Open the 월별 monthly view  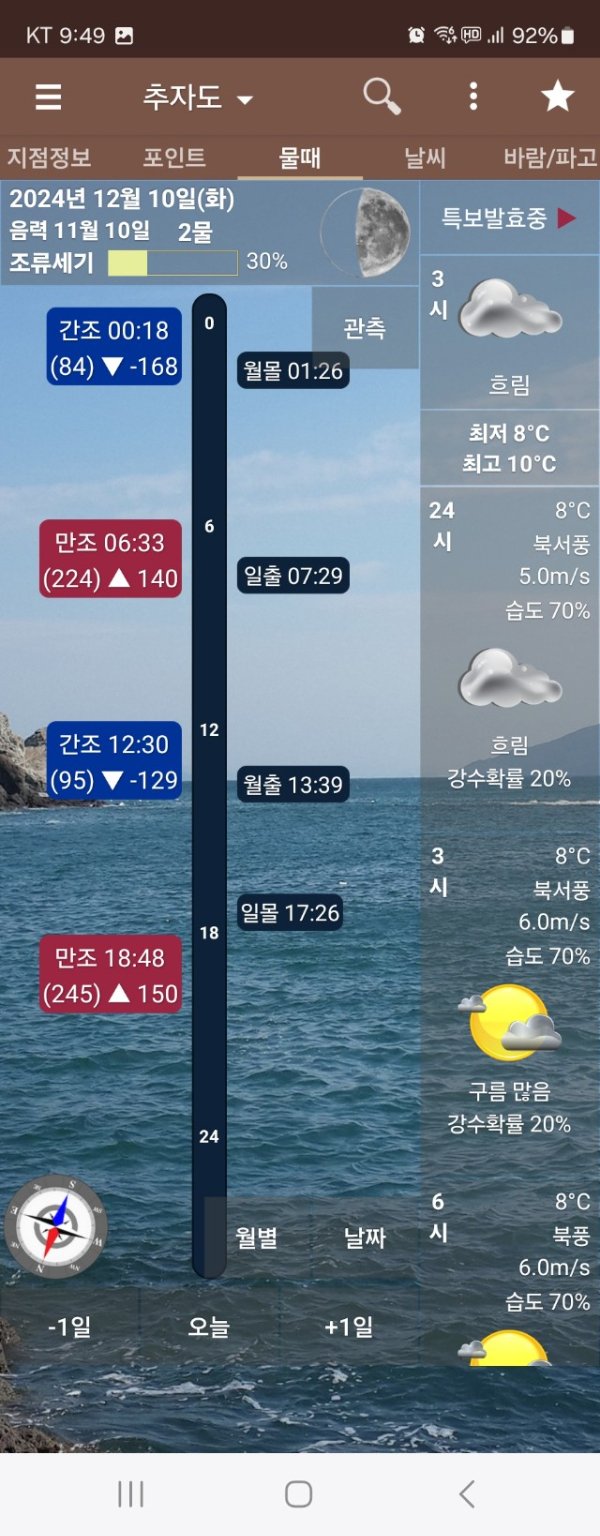point(257,1238)
